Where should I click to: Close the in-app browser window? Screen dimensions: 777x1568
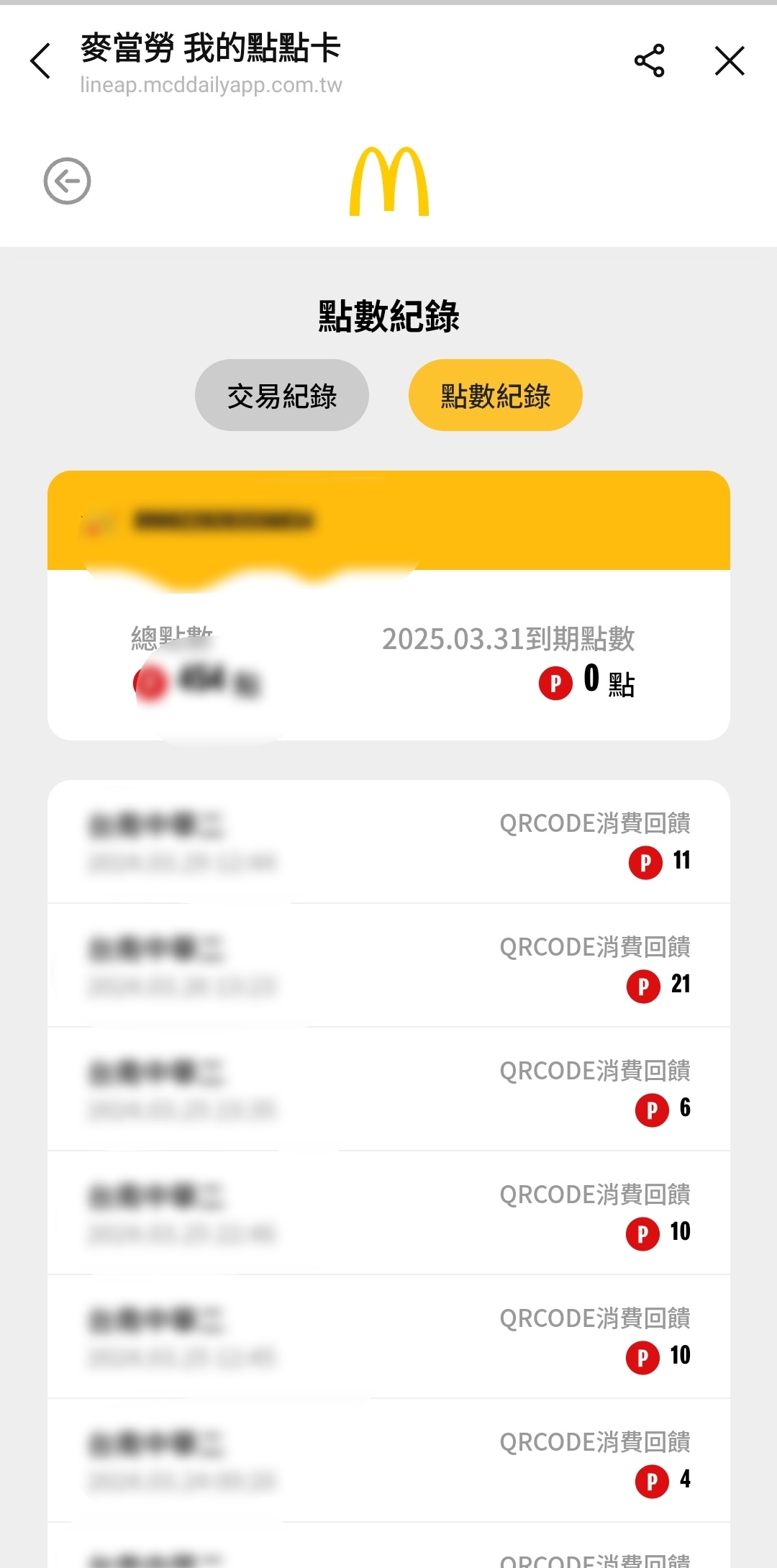click(730, 60)
